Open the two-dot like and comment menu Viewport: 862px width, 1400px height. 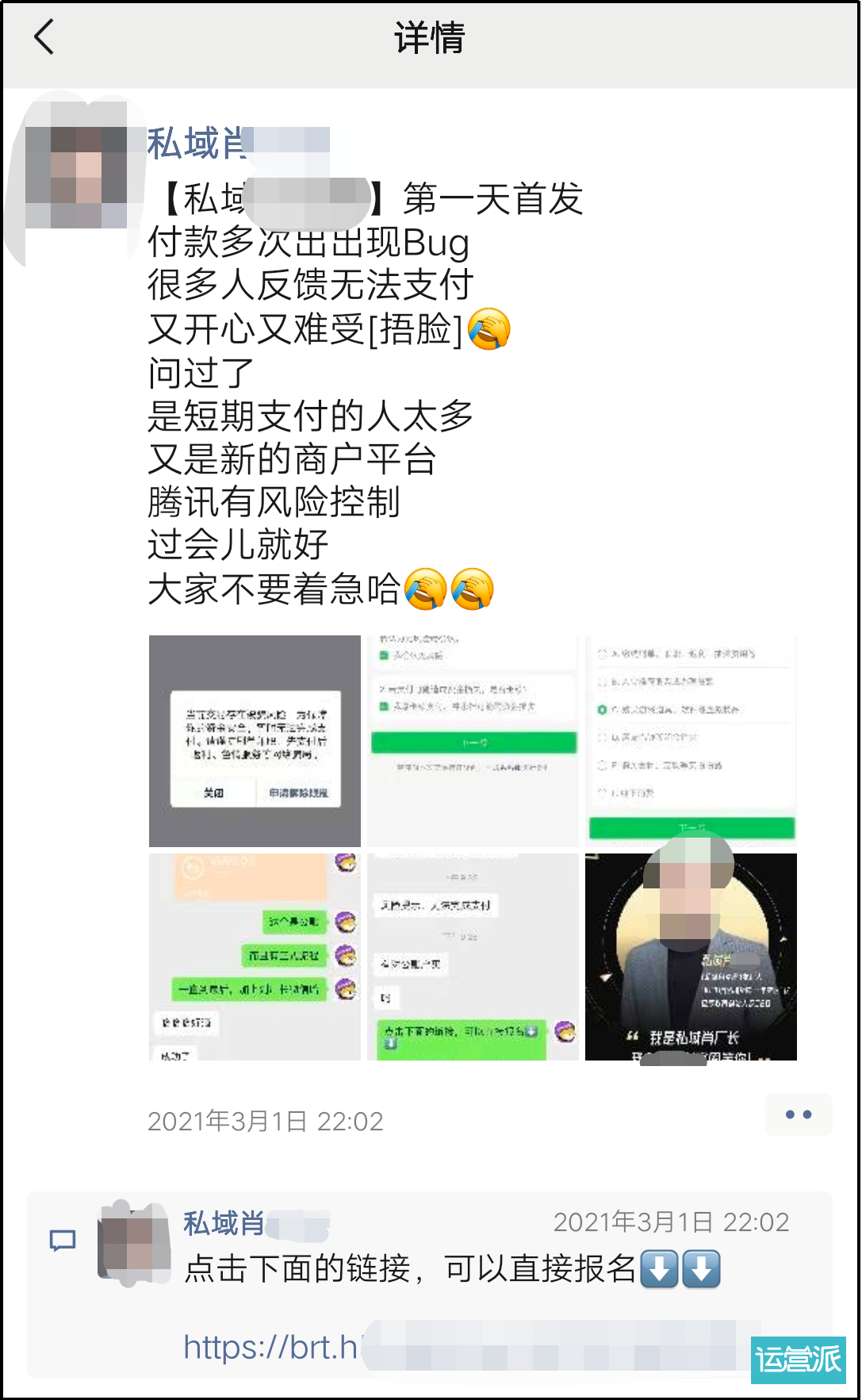(x=798, y=1114)
